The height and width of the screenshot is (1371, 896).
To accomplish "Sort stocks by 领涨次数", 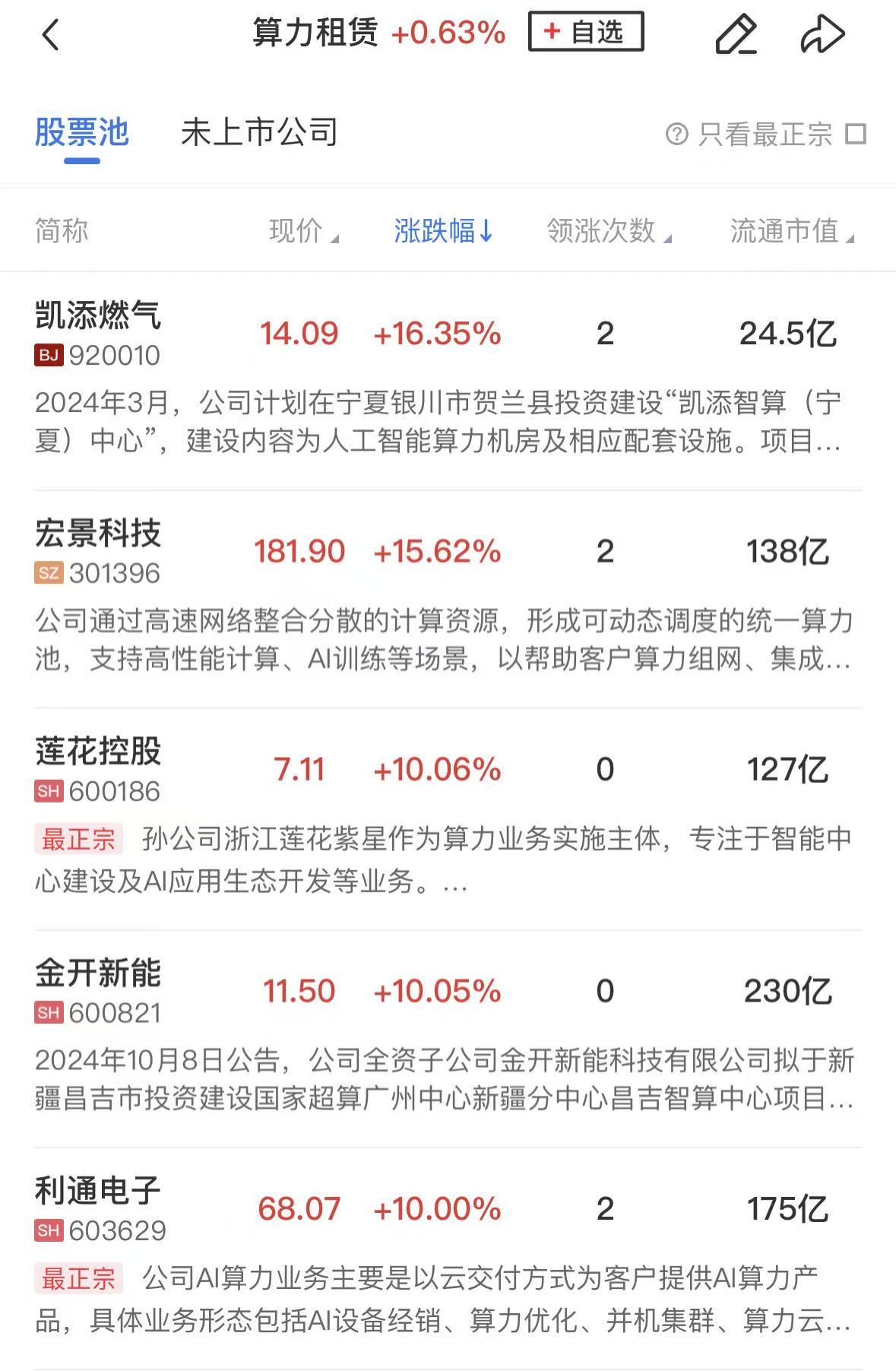I will 608,230.
